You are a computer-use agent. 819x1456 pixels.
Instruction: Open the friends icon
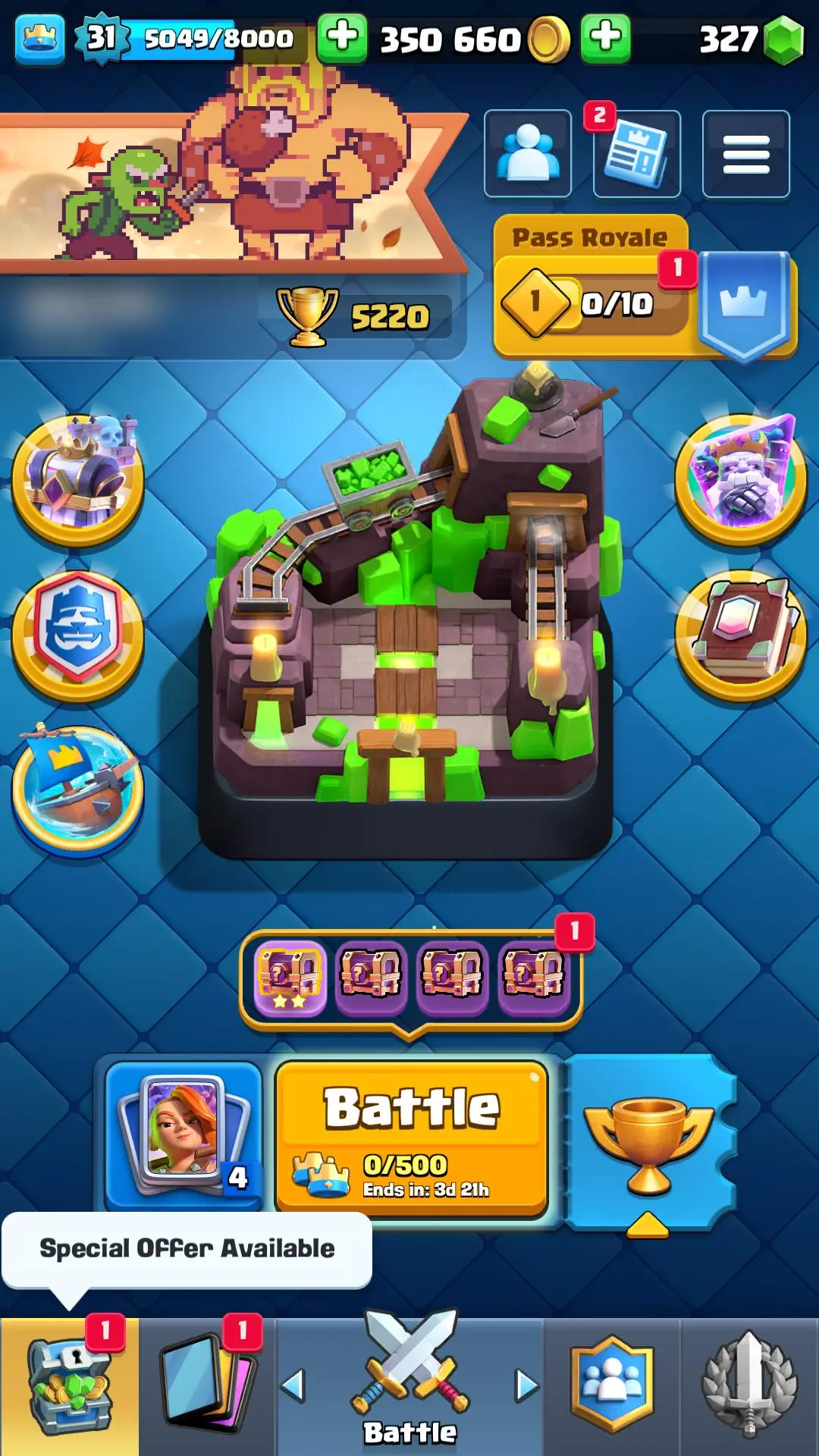tap(528, 154)
